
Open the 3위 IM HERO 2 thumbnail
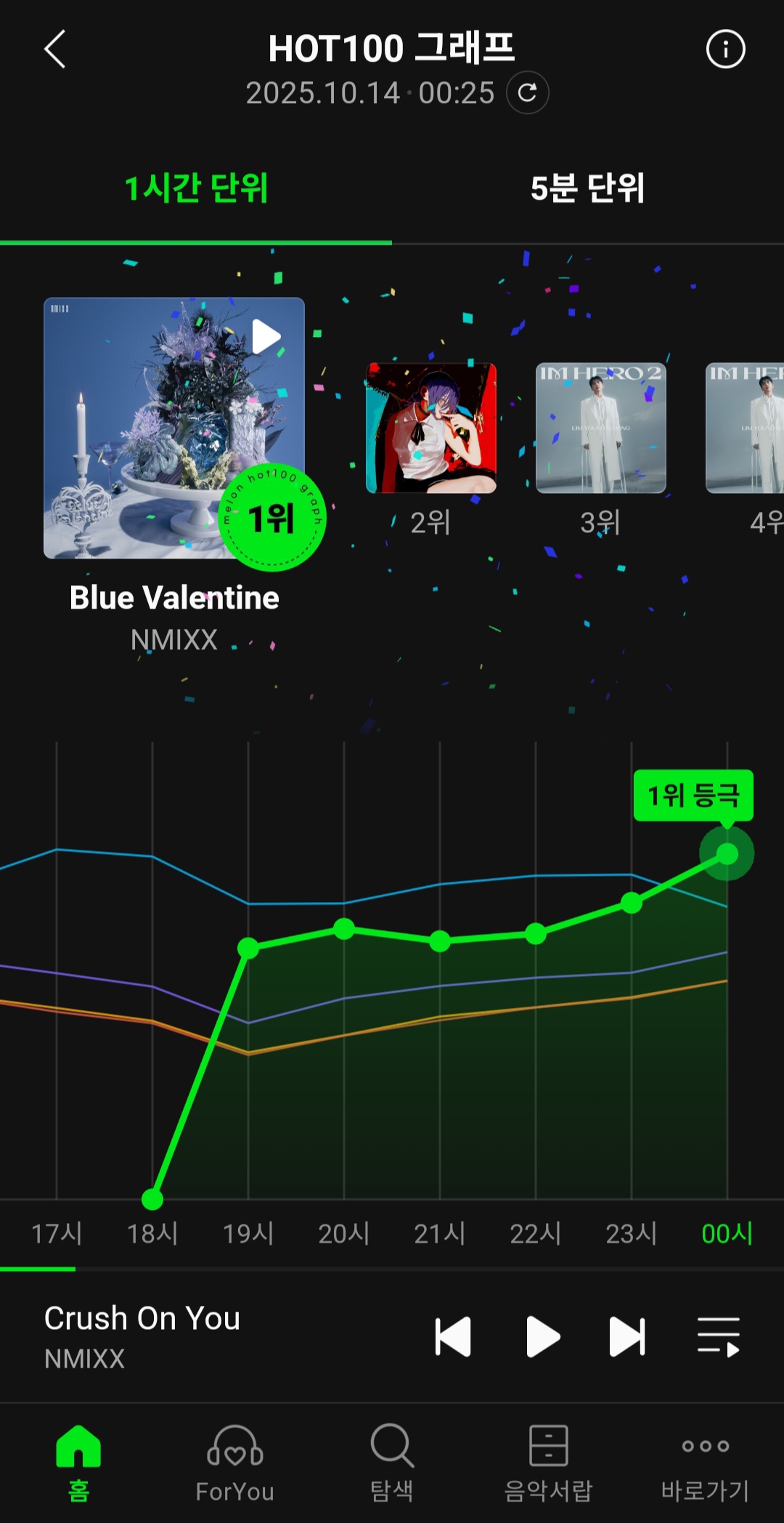pos(600,429)
